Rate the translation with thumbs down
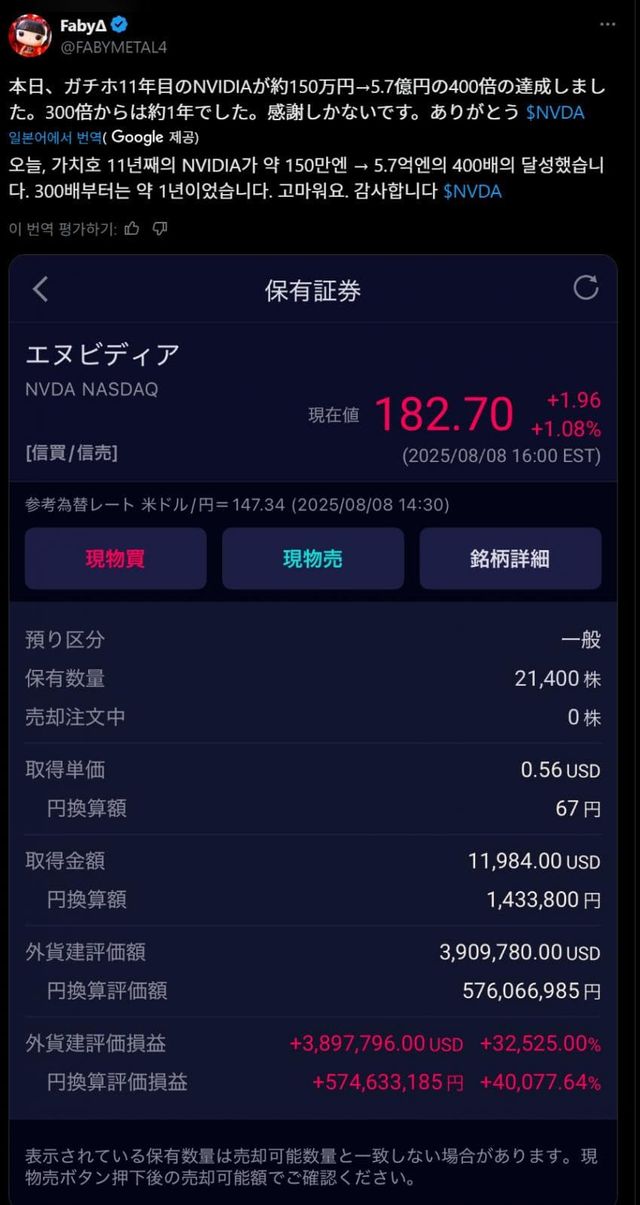 [x=159, y=229]
